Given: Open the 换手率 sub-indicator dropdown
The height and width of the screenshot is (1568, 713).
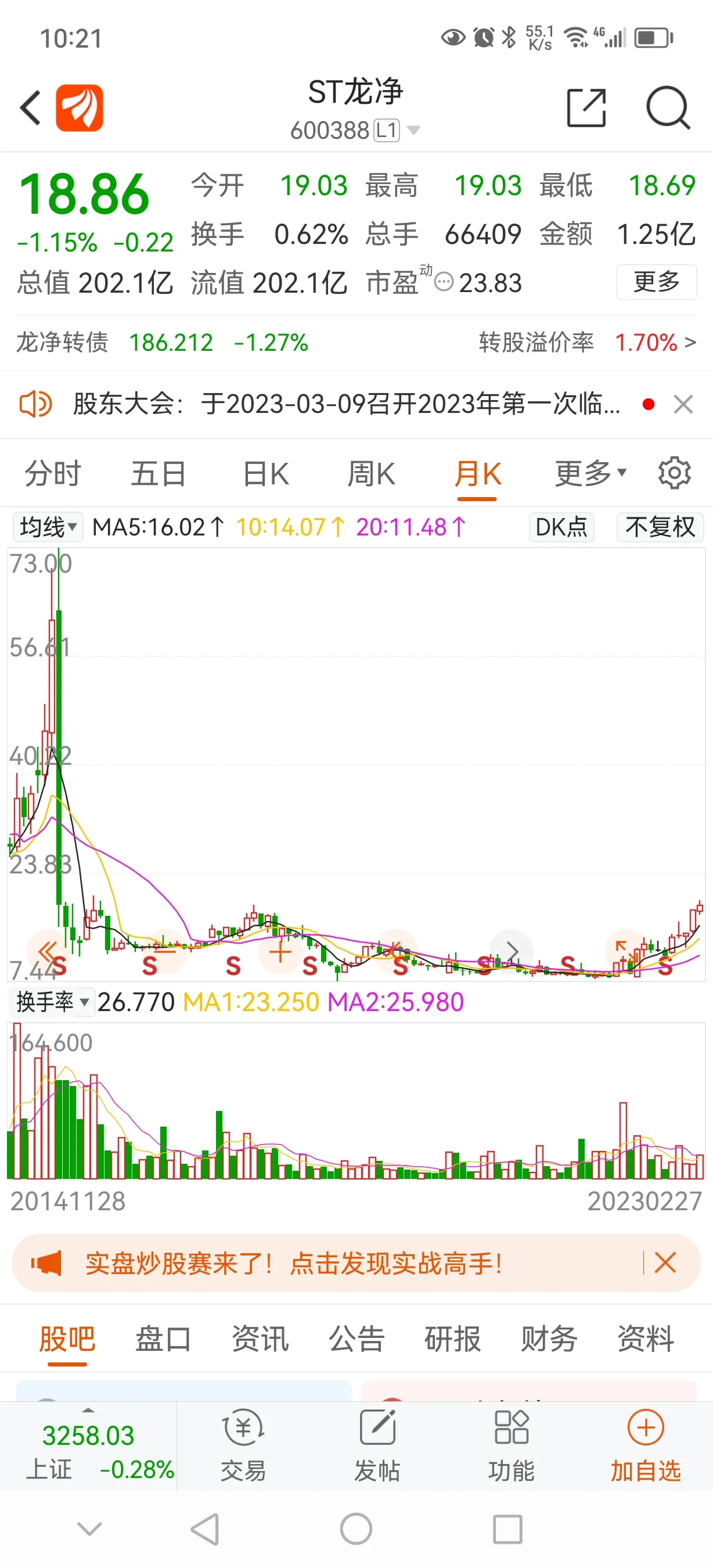Looking at the screenshot, I should pyautogui.click(x=52, y=1002).
